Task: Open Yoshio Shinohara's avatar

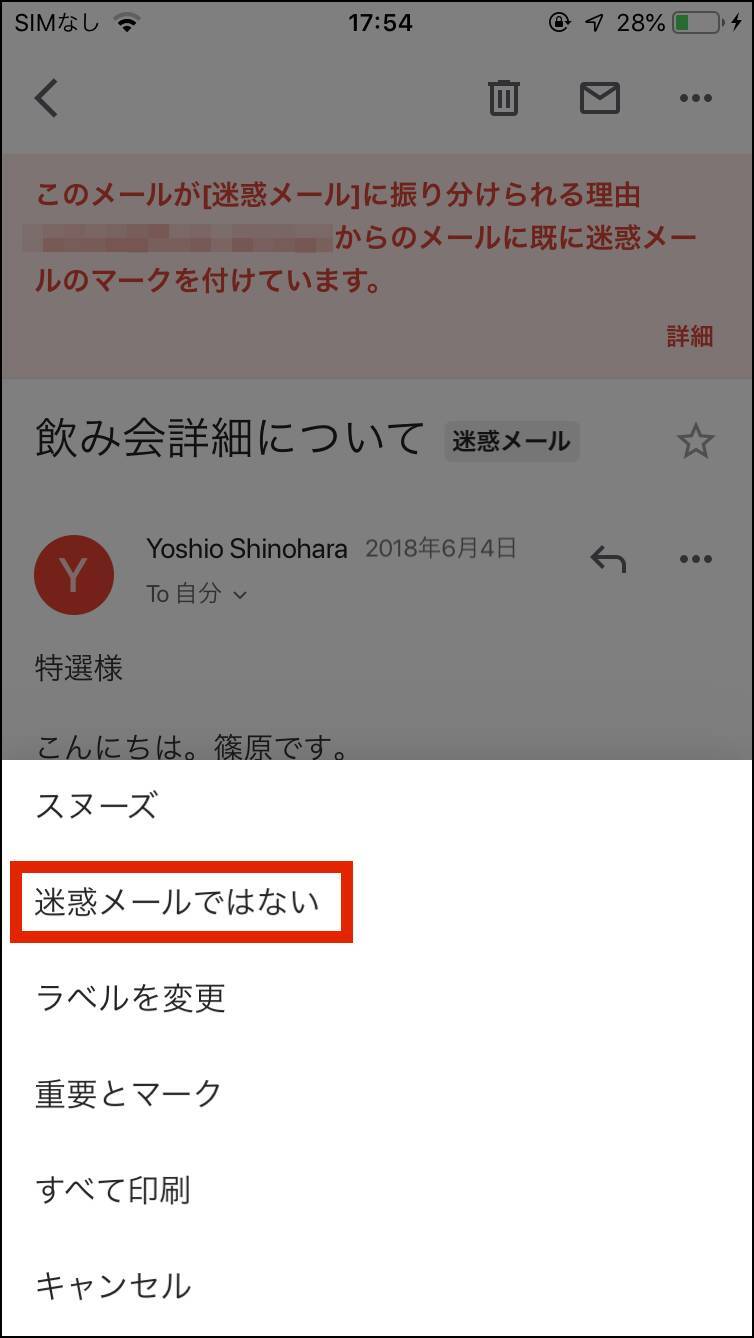Action: point(73,575)
